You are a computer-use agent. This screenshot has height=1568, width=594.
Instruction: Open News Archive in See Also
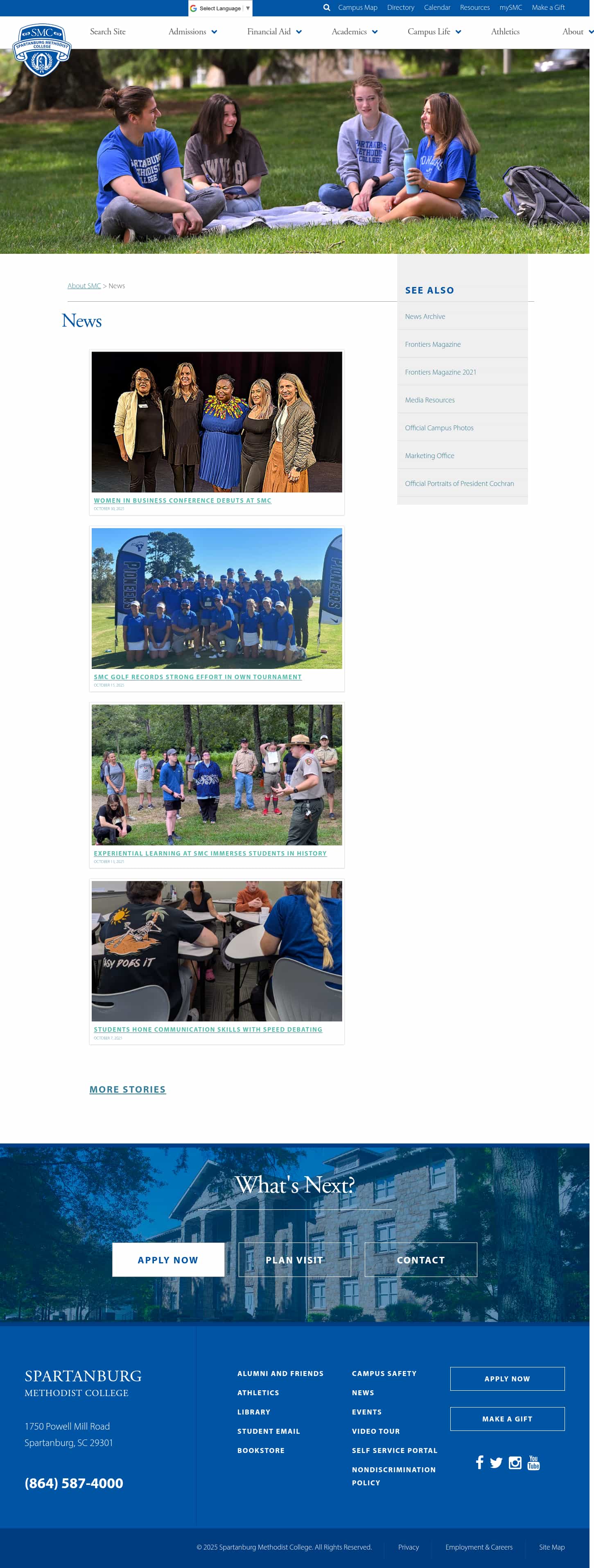click(x=425, y=316)
